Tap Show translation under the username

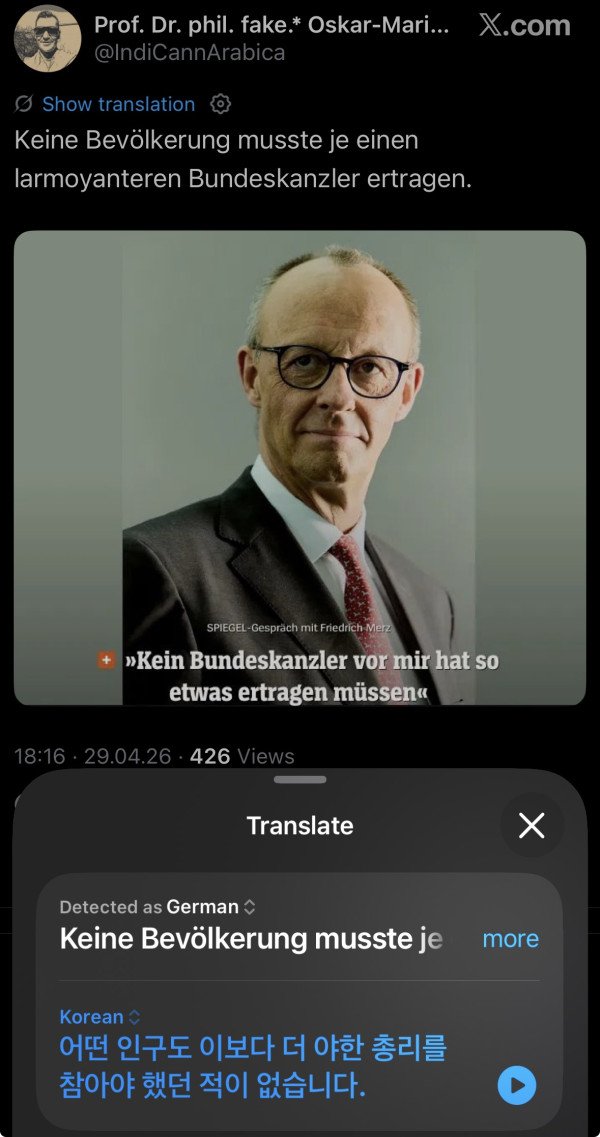pos(117,104)
